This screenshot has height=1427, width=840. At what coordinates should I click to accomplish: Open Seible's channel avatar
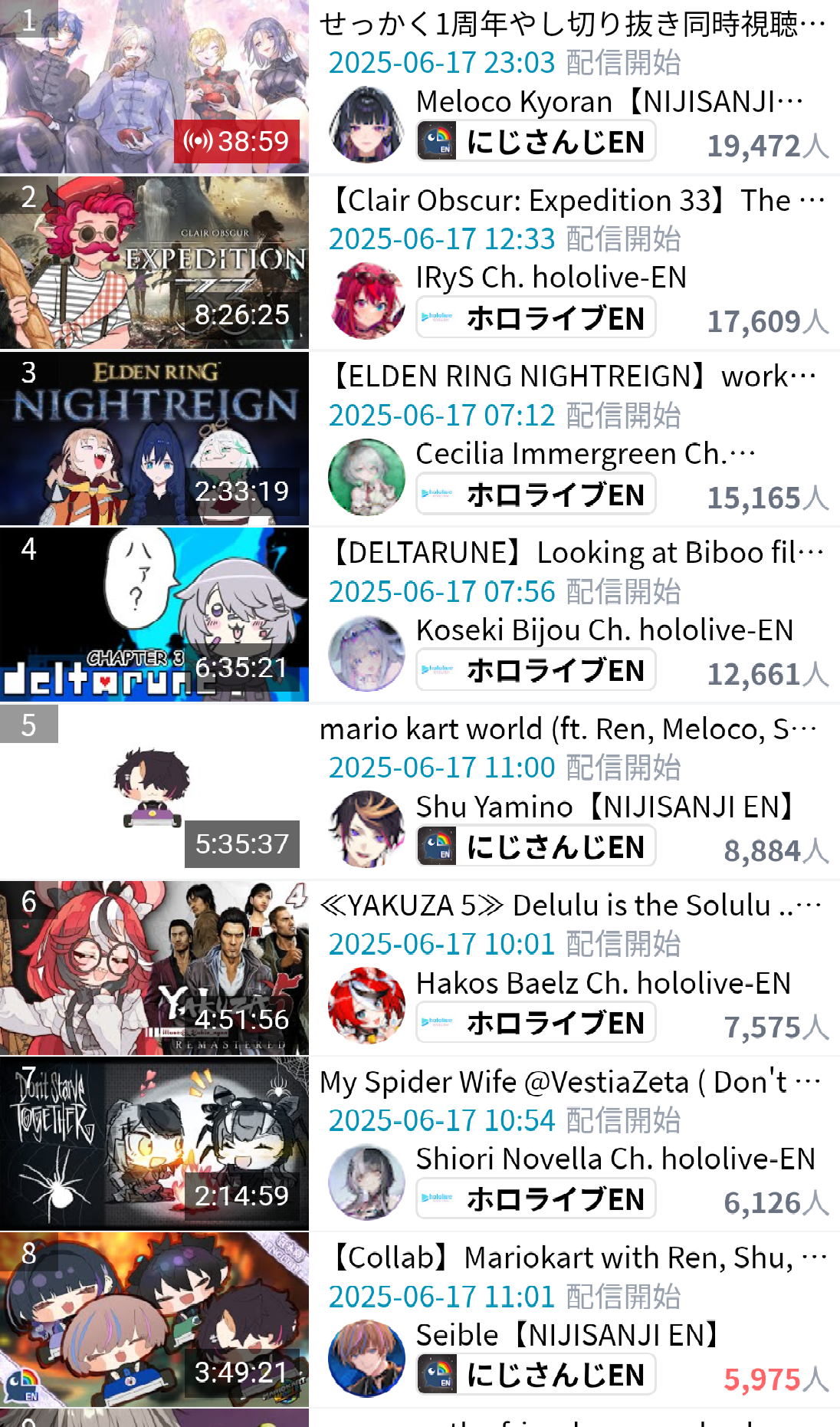click(366, 1358)
